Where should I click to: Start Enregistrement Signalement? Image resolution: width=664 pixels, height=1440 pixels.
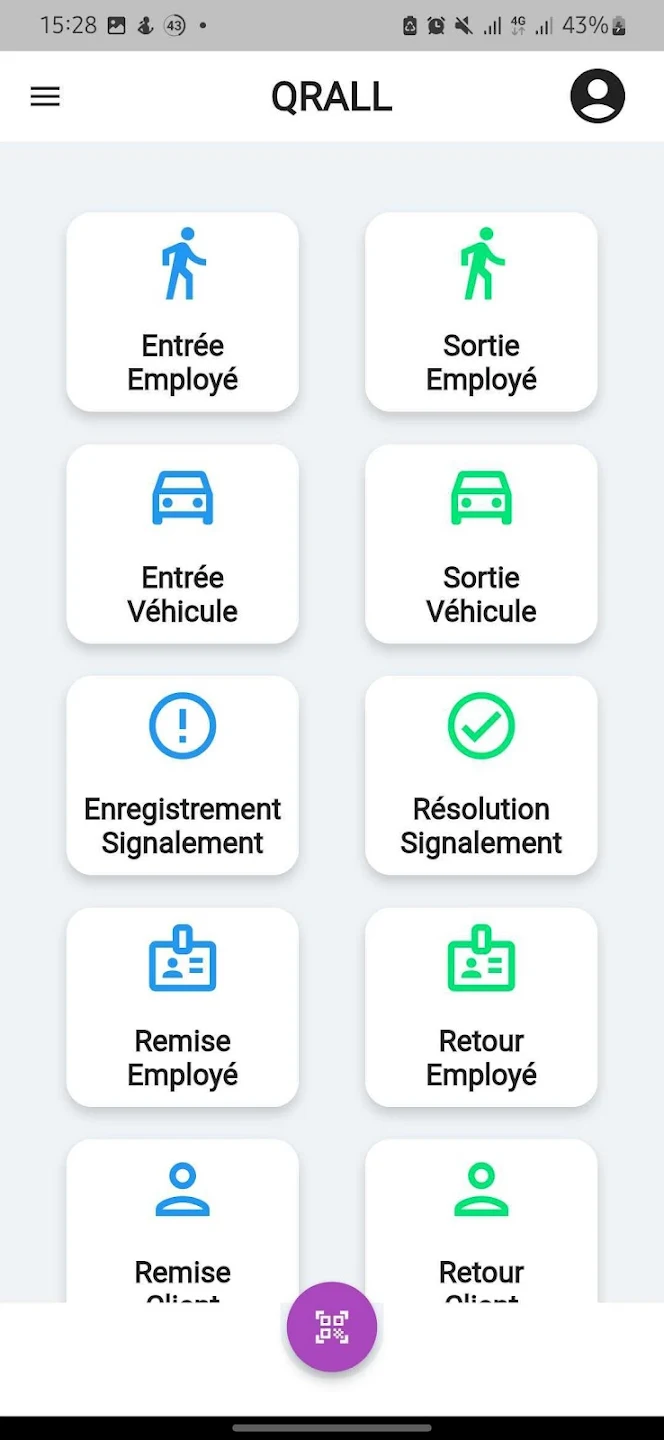point(183,776)
